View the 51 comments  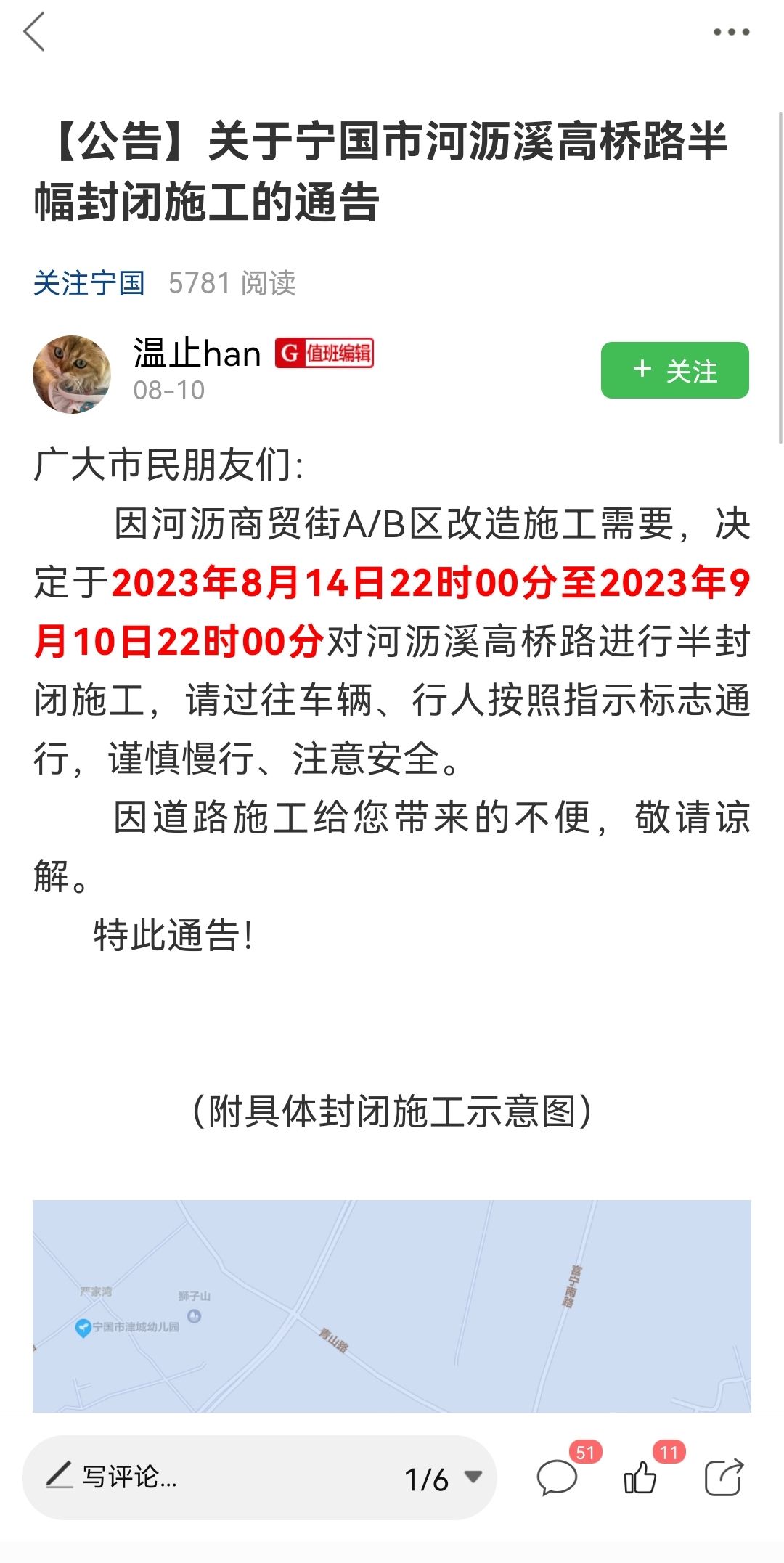coord(558,1478)
